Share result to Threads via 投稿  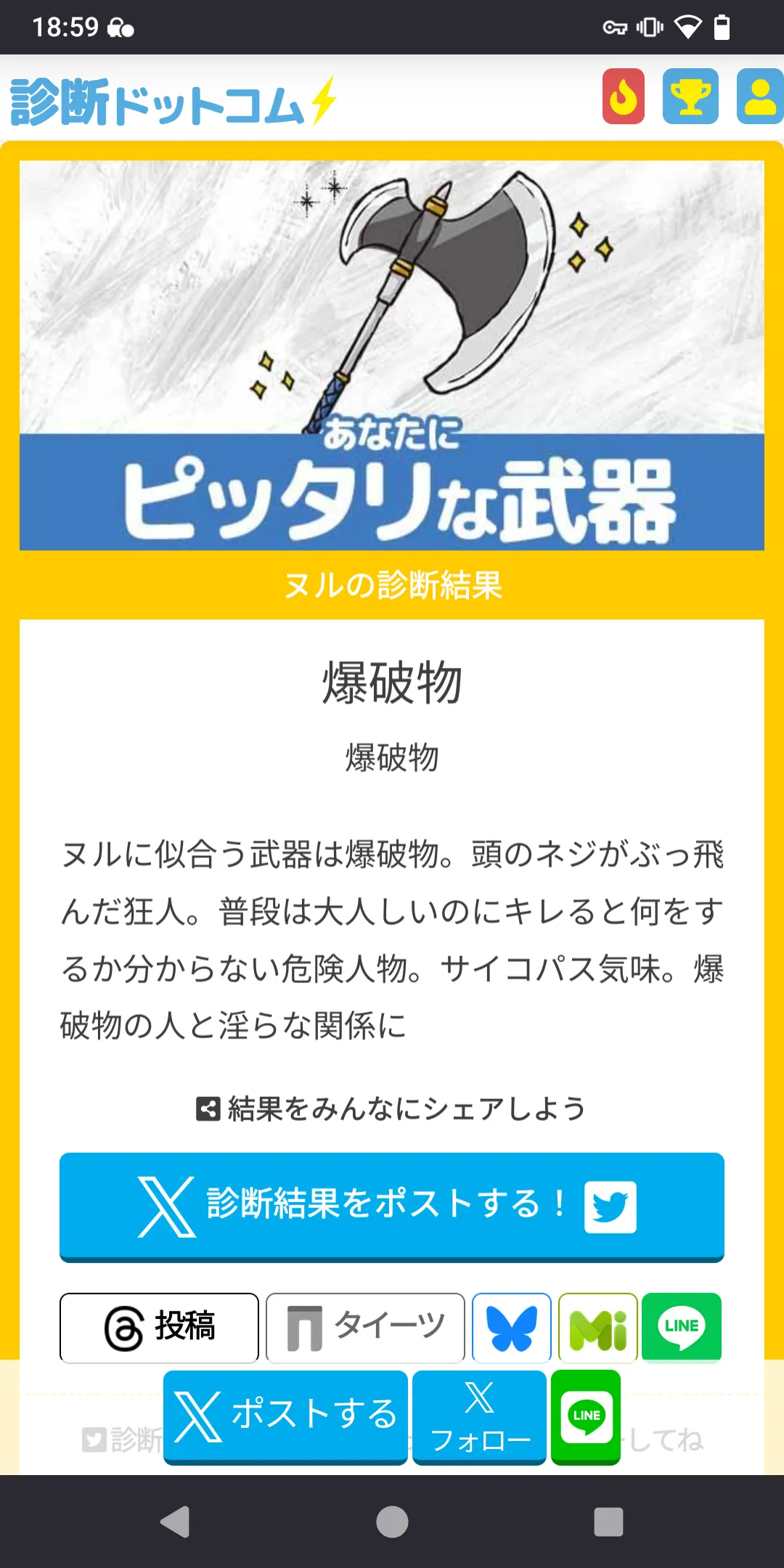159,1327
